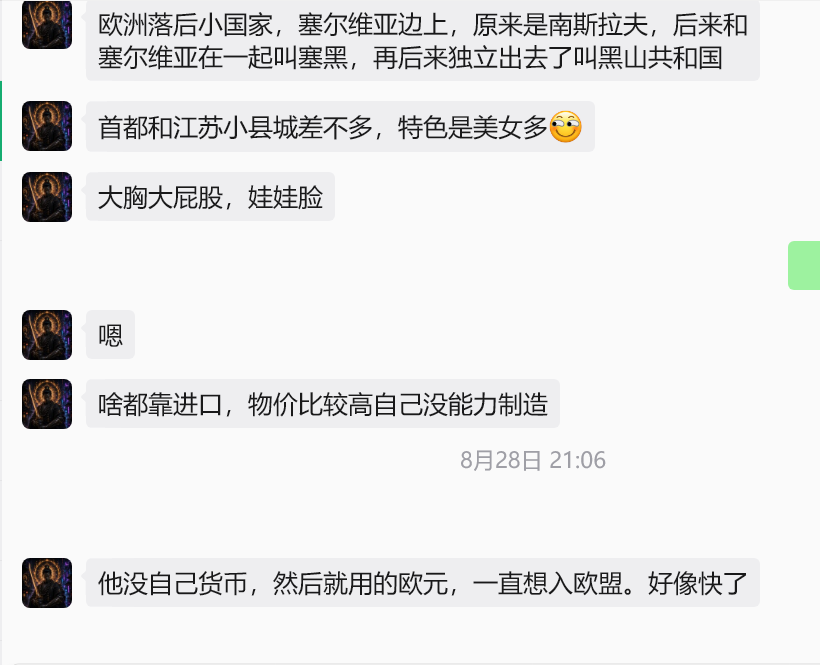Image resolution: width=820 pixels, height=665 pixels.
Task: Open sender's avatar beside the 嗯 message
Action: [47, 335]
